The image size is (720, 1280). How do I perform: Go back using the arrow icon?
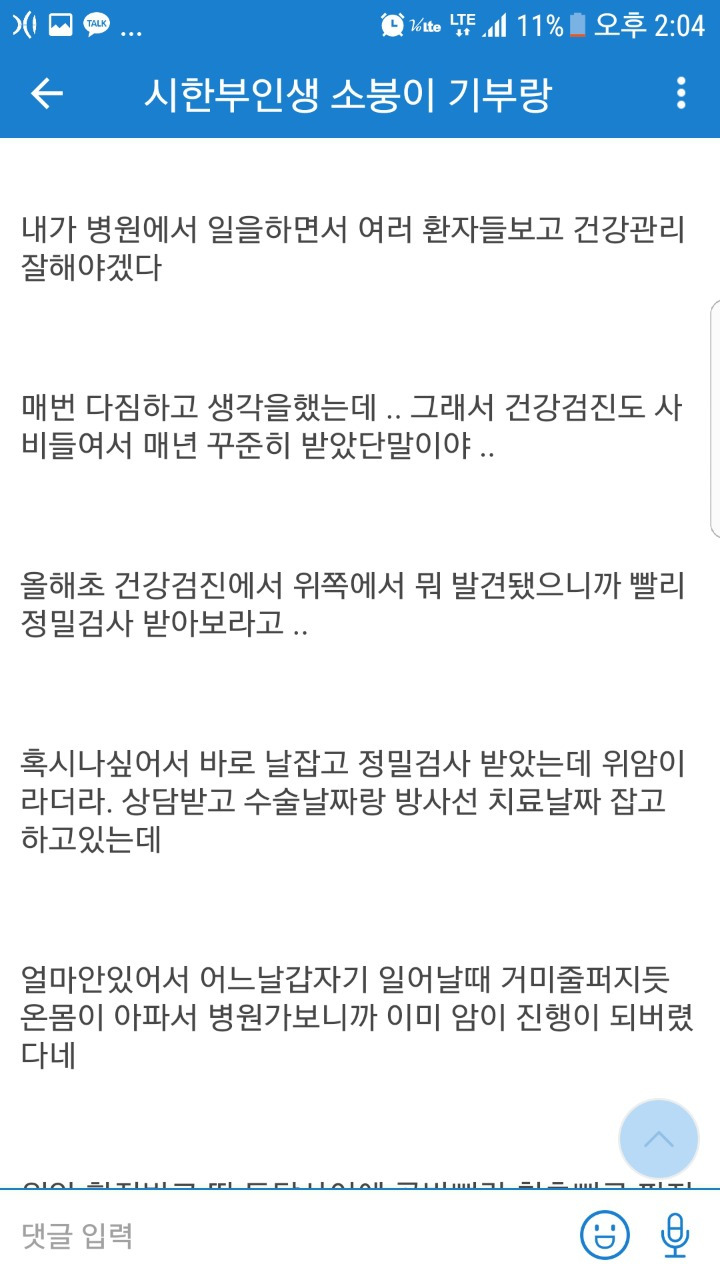[47, 94]
